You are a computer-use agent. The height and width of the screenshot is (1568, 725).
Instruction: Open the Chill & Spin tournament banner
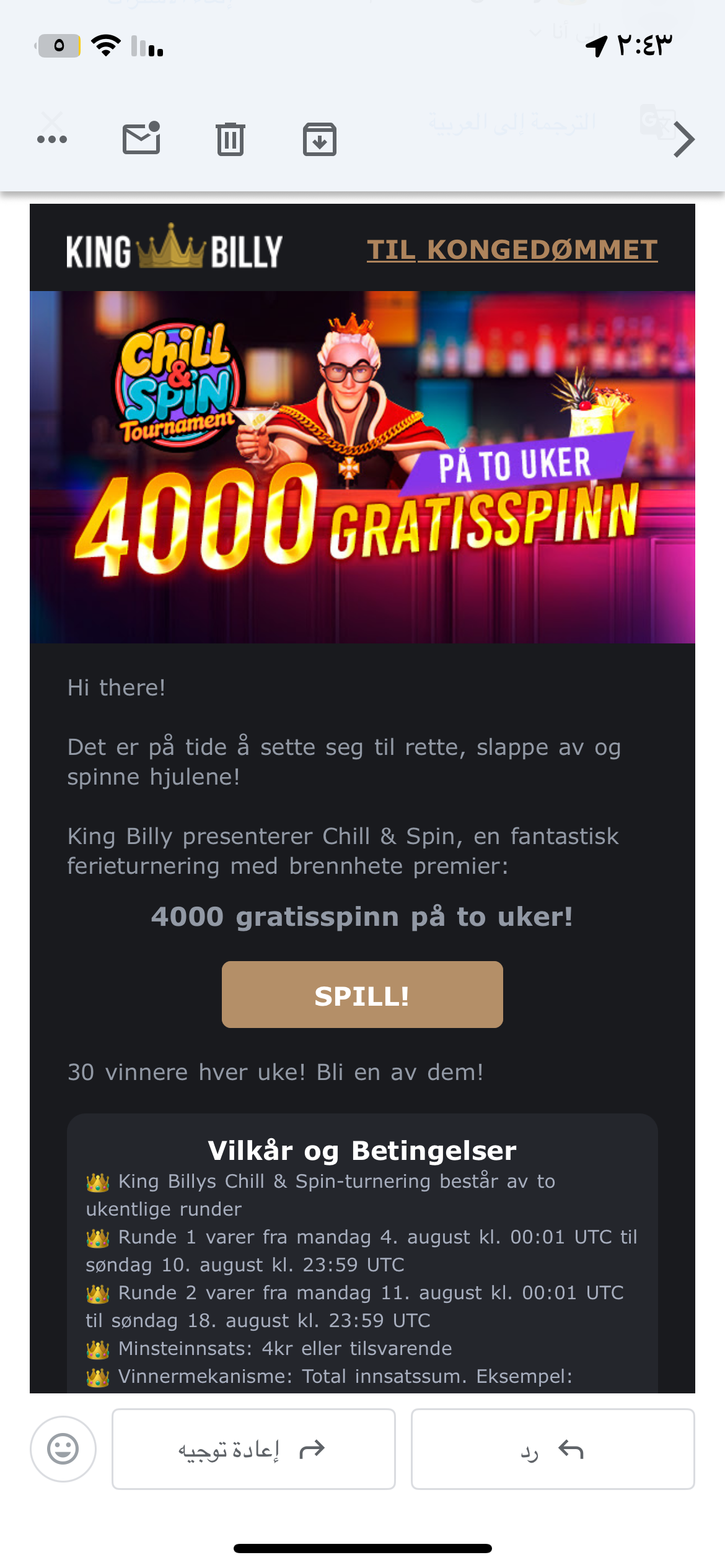(x=362, y=467)
